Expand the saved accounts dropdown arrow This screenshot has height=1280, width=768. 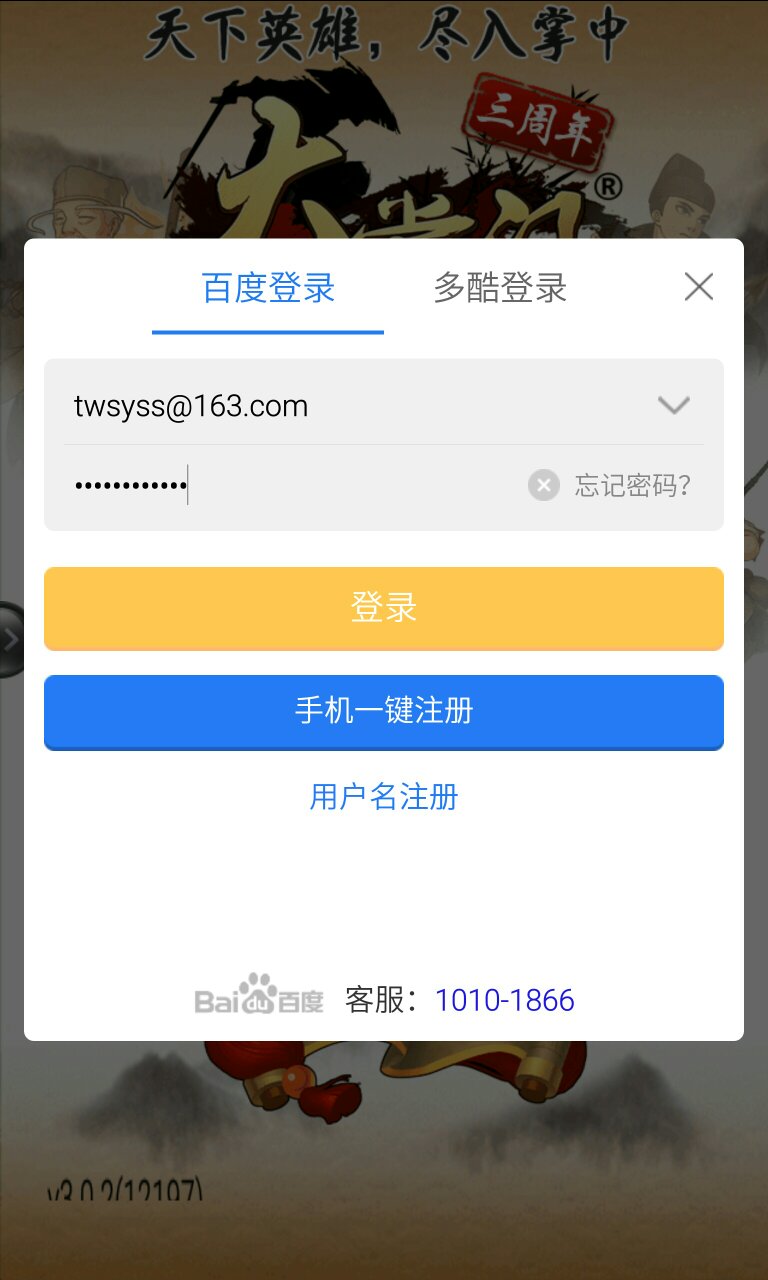[x=674, y=405]
